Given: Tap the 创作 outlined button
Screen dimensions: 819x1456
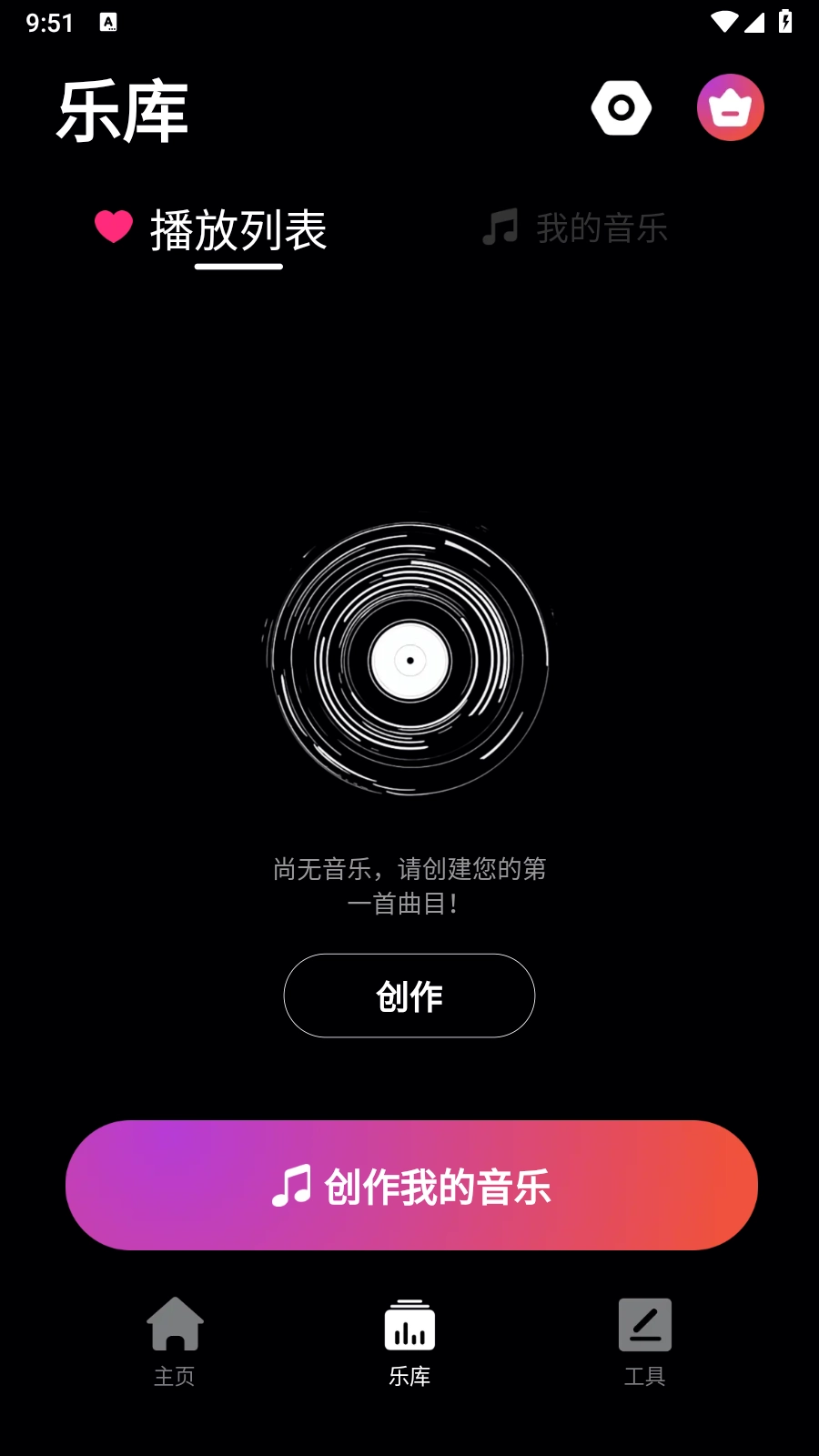Looking at the screenshot, I should point(409,996).
